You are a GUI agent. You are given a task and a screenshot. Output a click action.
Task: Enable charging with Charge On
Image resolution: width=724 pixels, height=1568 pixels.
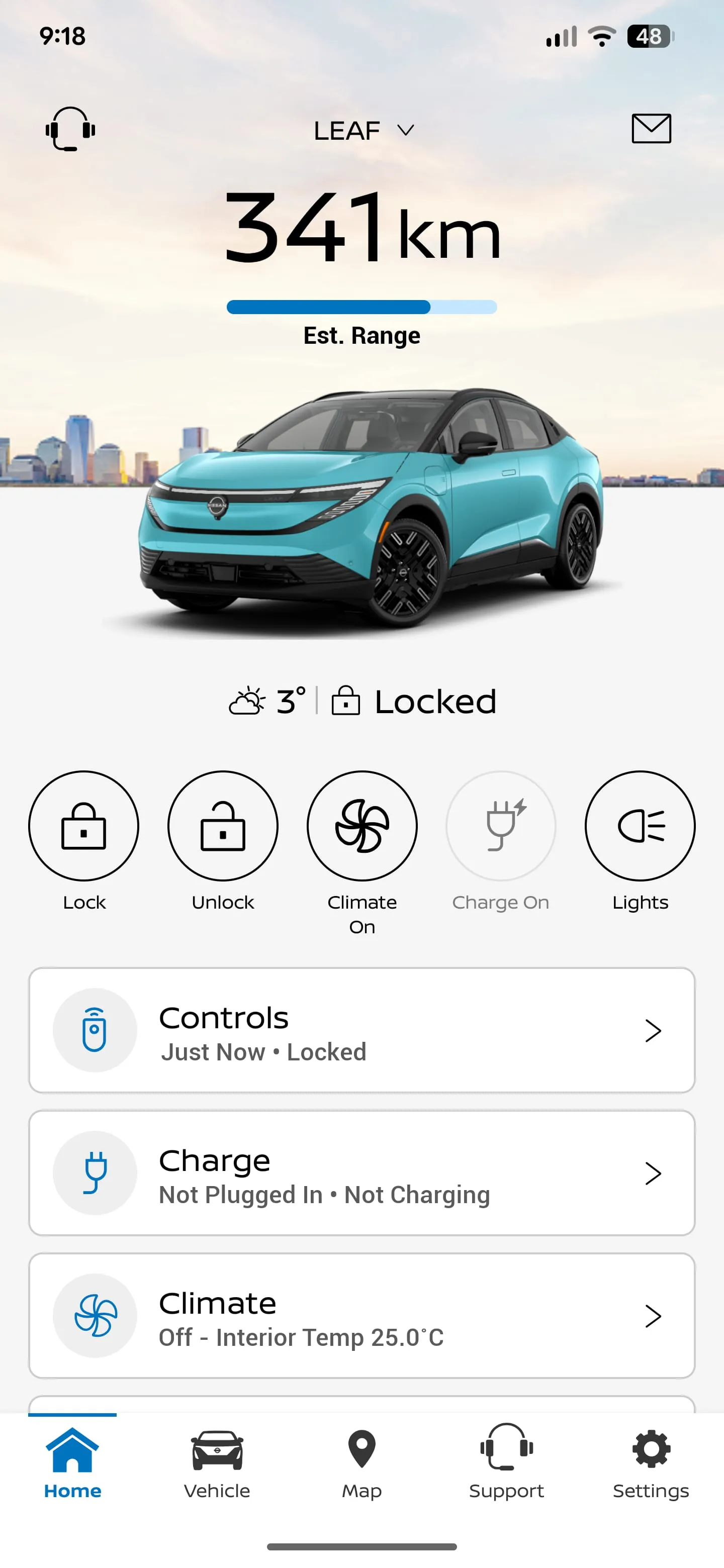point(501,825)
